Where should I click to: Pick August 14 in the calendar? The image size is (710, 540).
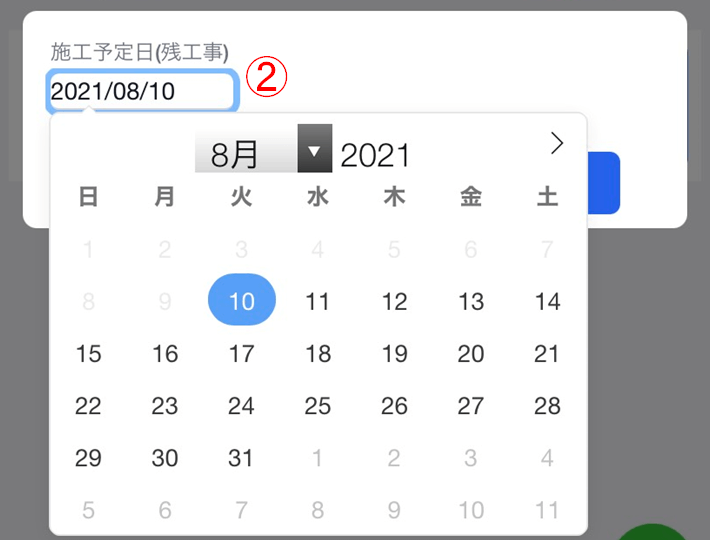[x=547, y=301]
